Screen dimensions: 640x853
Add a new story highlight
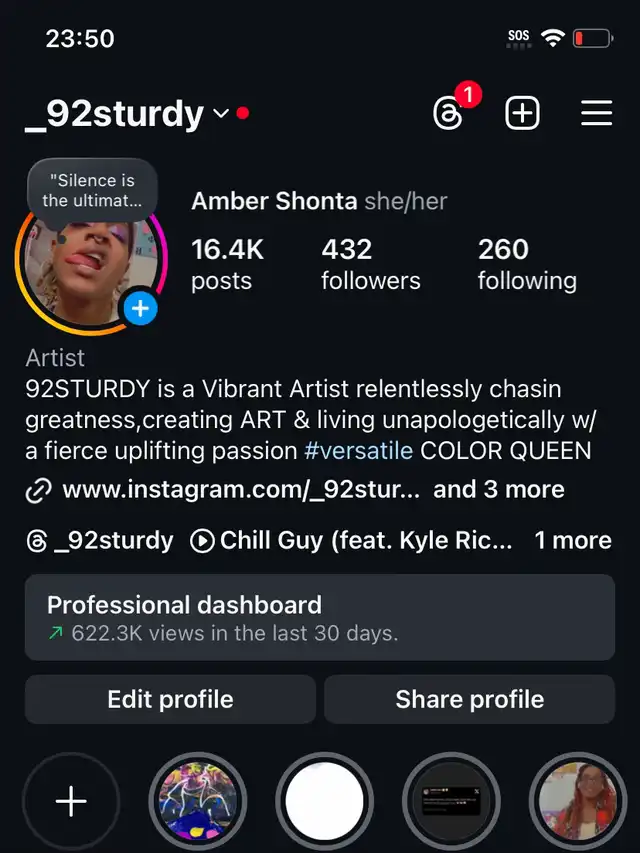pos(71,801)
